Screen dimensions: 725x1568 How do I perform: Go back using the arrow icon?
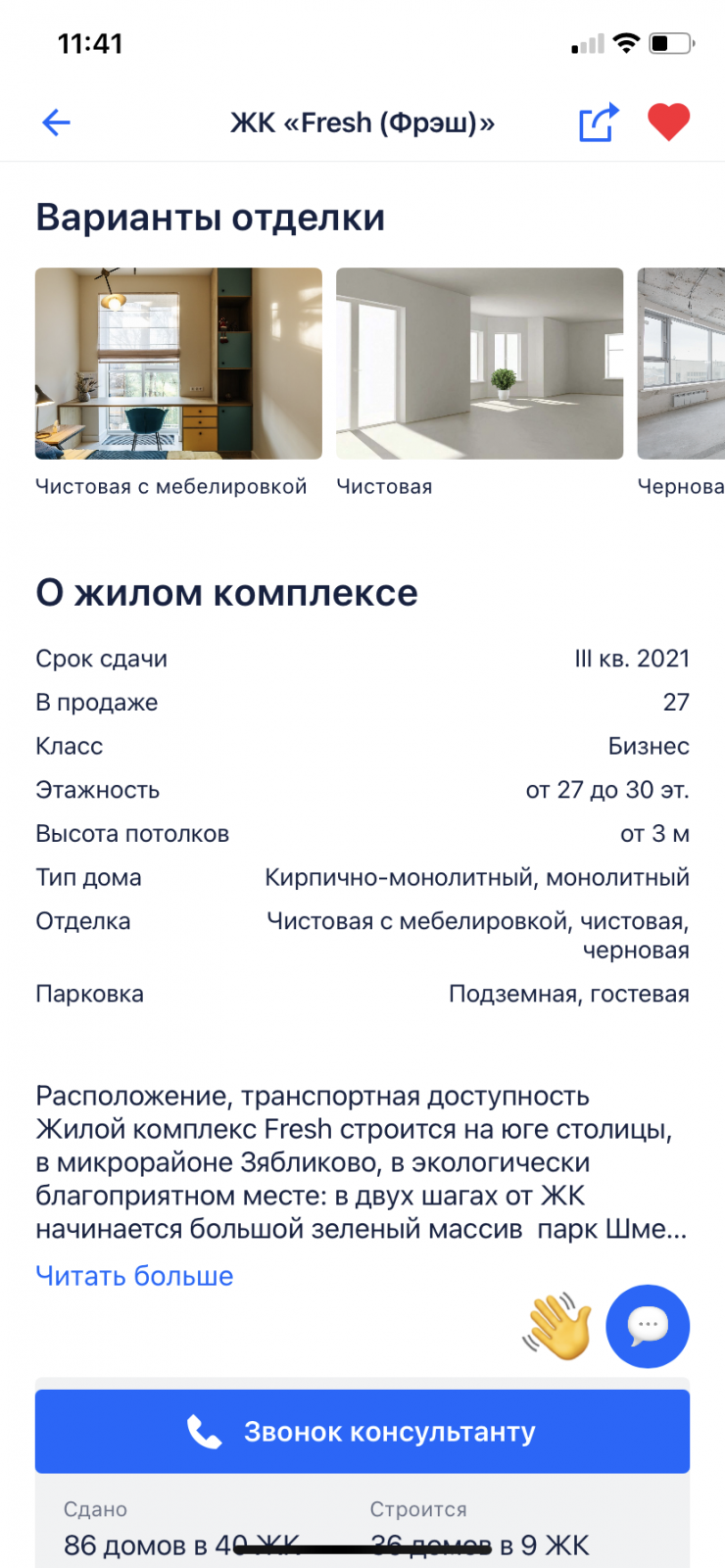coord(57,122)
